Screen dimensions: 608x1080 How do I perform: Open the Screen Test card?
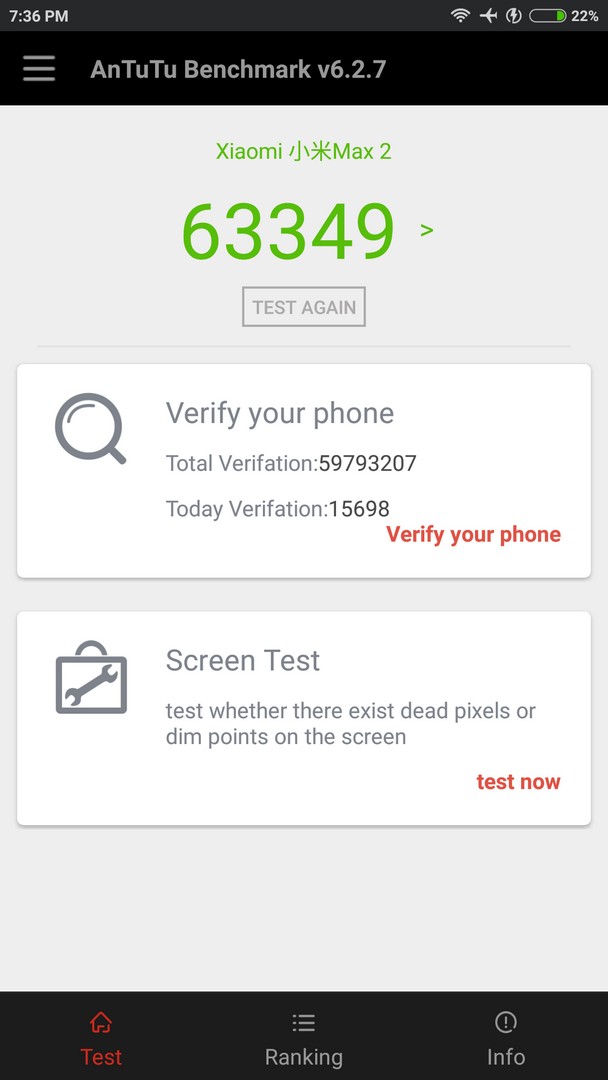[304, 718]
